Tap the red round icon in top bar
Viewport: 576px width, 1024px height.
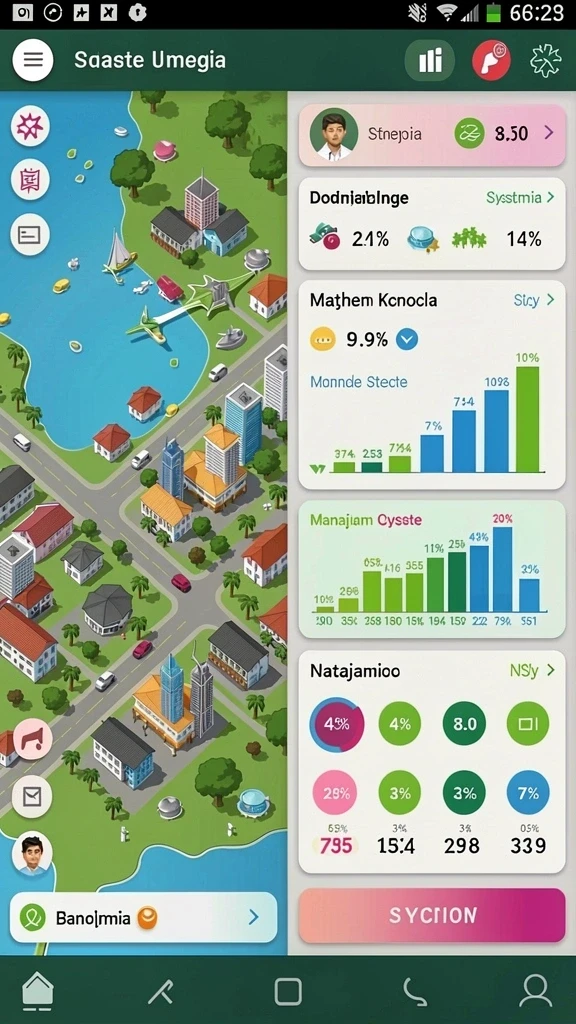click(491, 61)
